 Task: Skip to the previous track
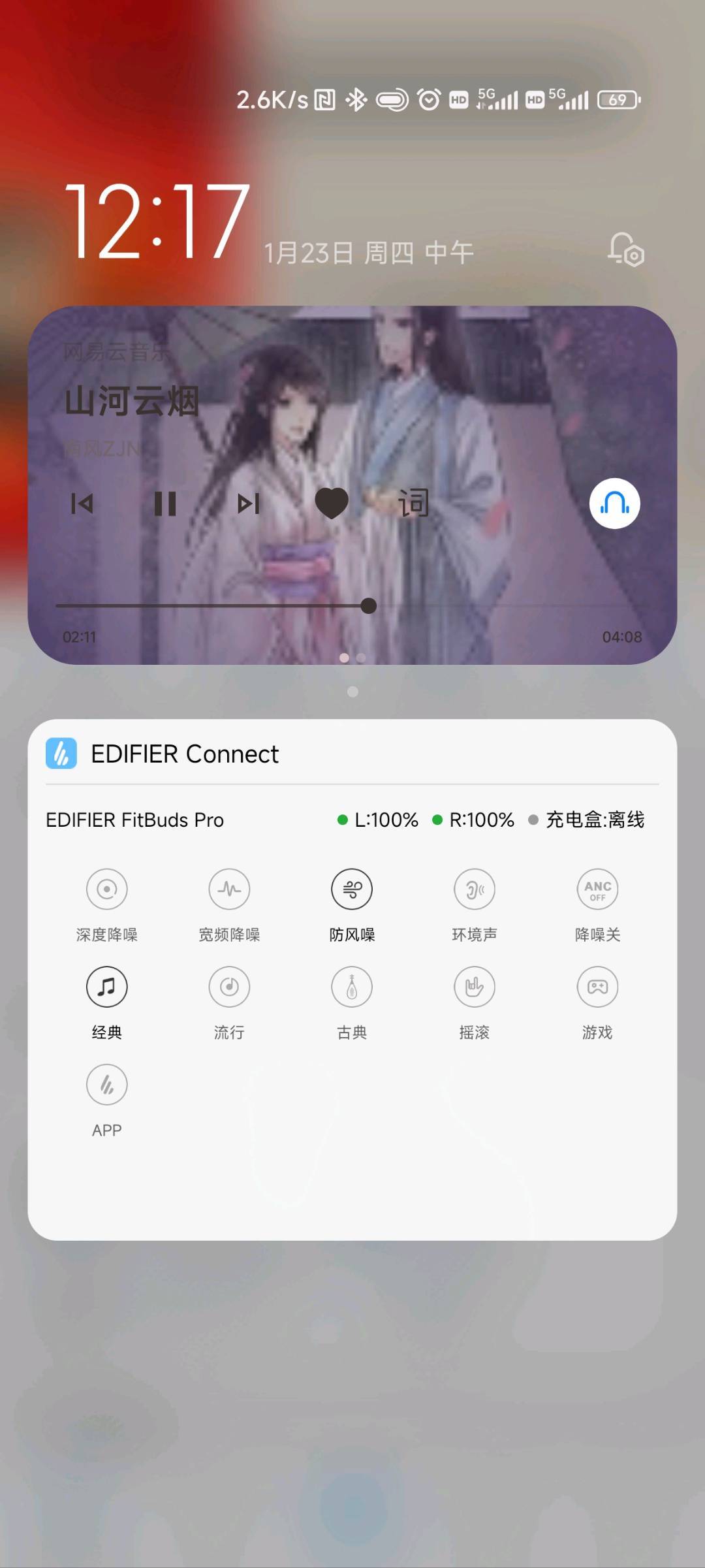tap(82, 504)
